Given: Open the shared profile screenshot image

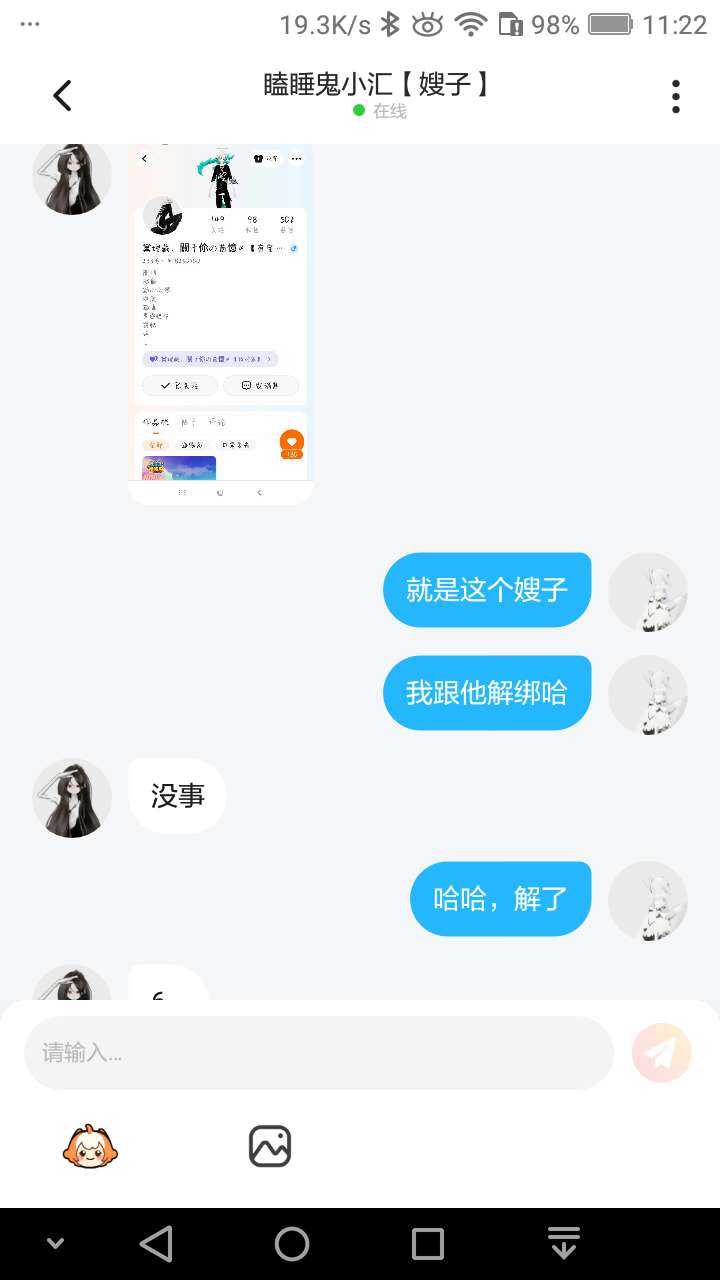Looking at the screenshot, I should pyautogui.click(x=220, y=322).
